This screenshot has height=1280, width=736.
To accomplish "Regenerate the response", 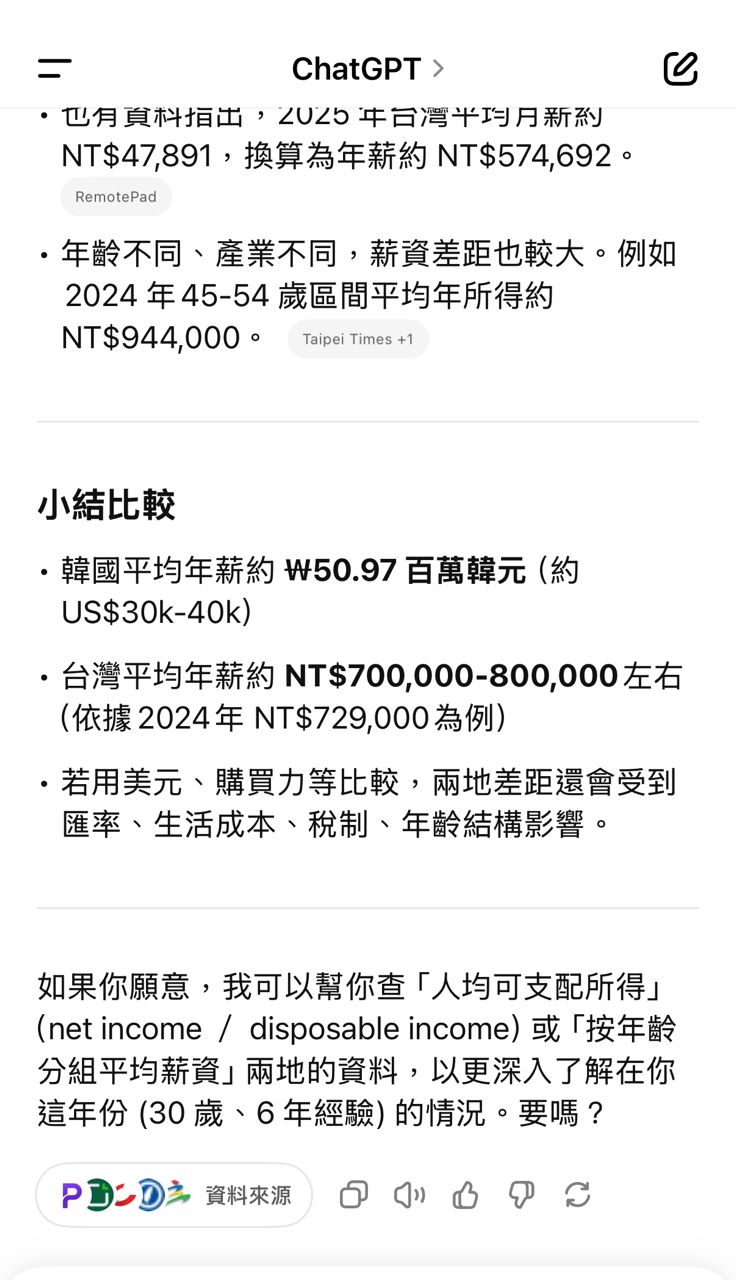I will coord(577,1195).
